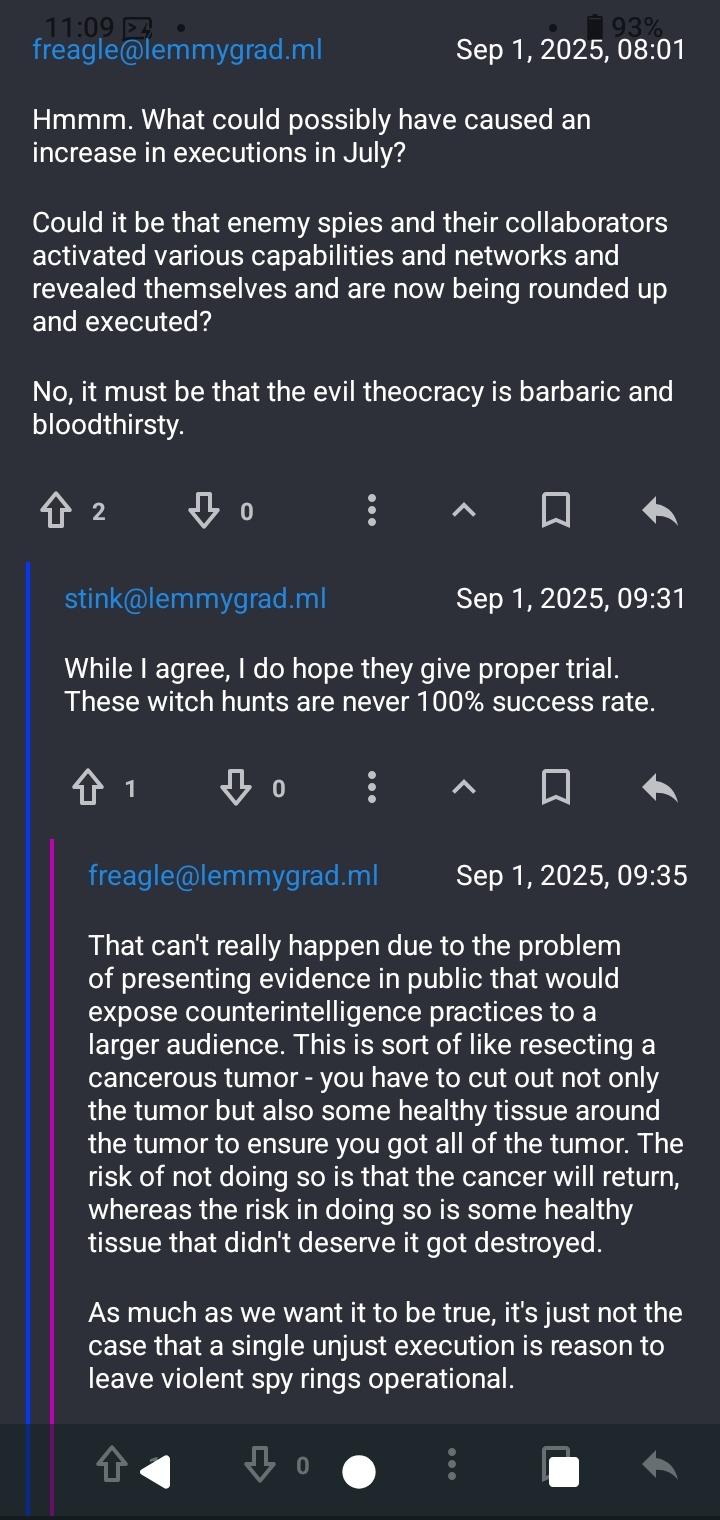720x1520 pixels.
Task: Go to home screen via home button
Action: (359, 1471)
